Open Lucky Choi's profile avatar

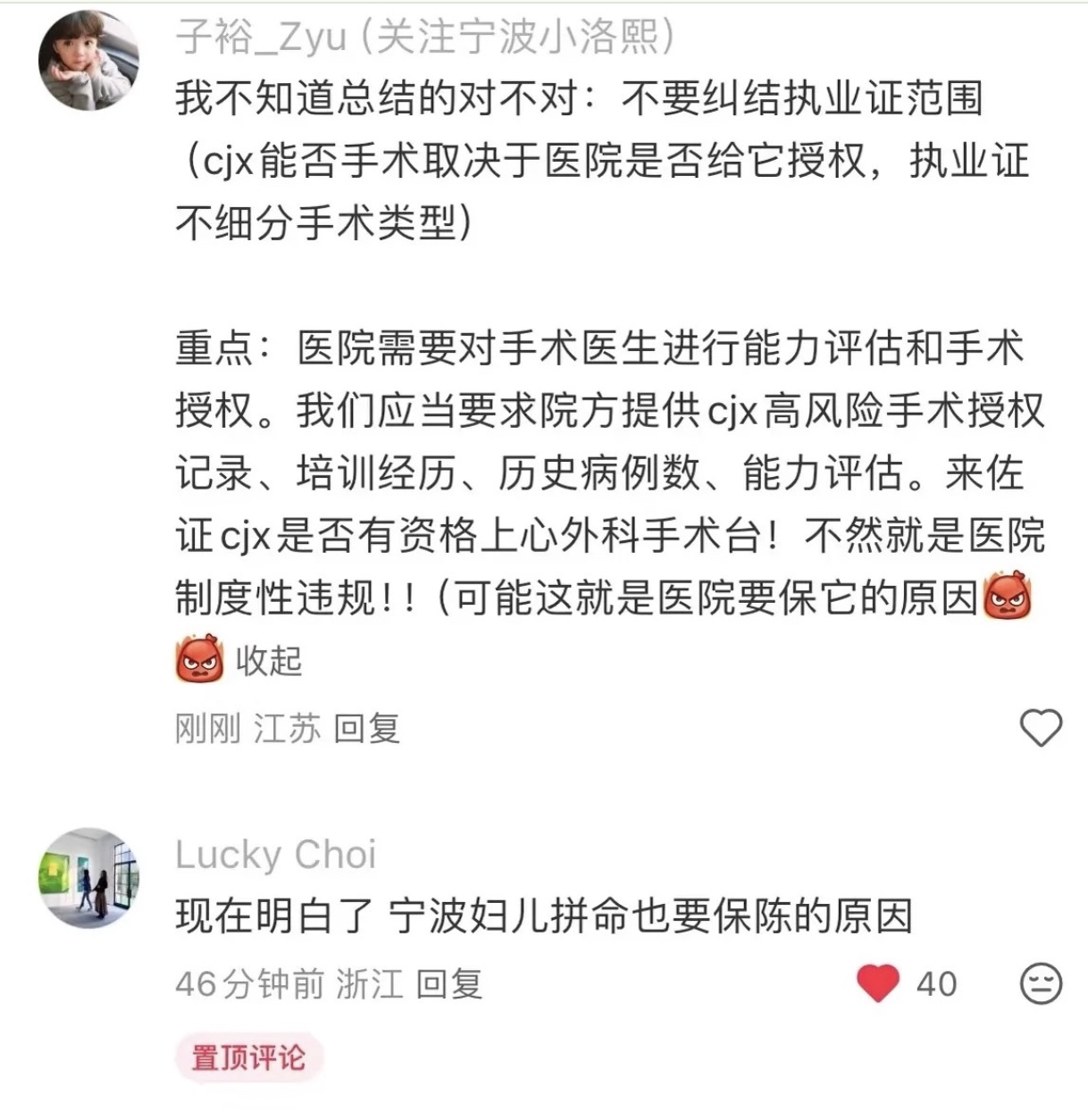pyautogui.click(x=88, y=878)
